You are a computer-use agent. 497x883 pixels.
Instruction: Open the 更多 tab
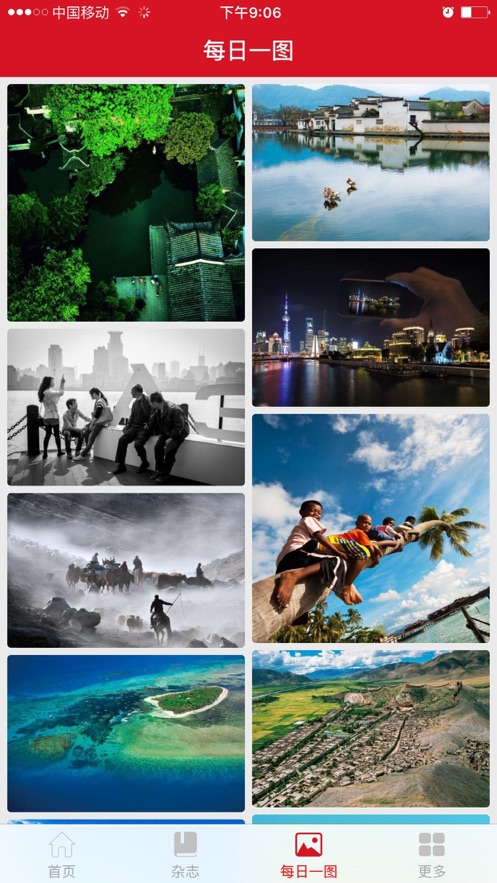click(x=432, y=855)
